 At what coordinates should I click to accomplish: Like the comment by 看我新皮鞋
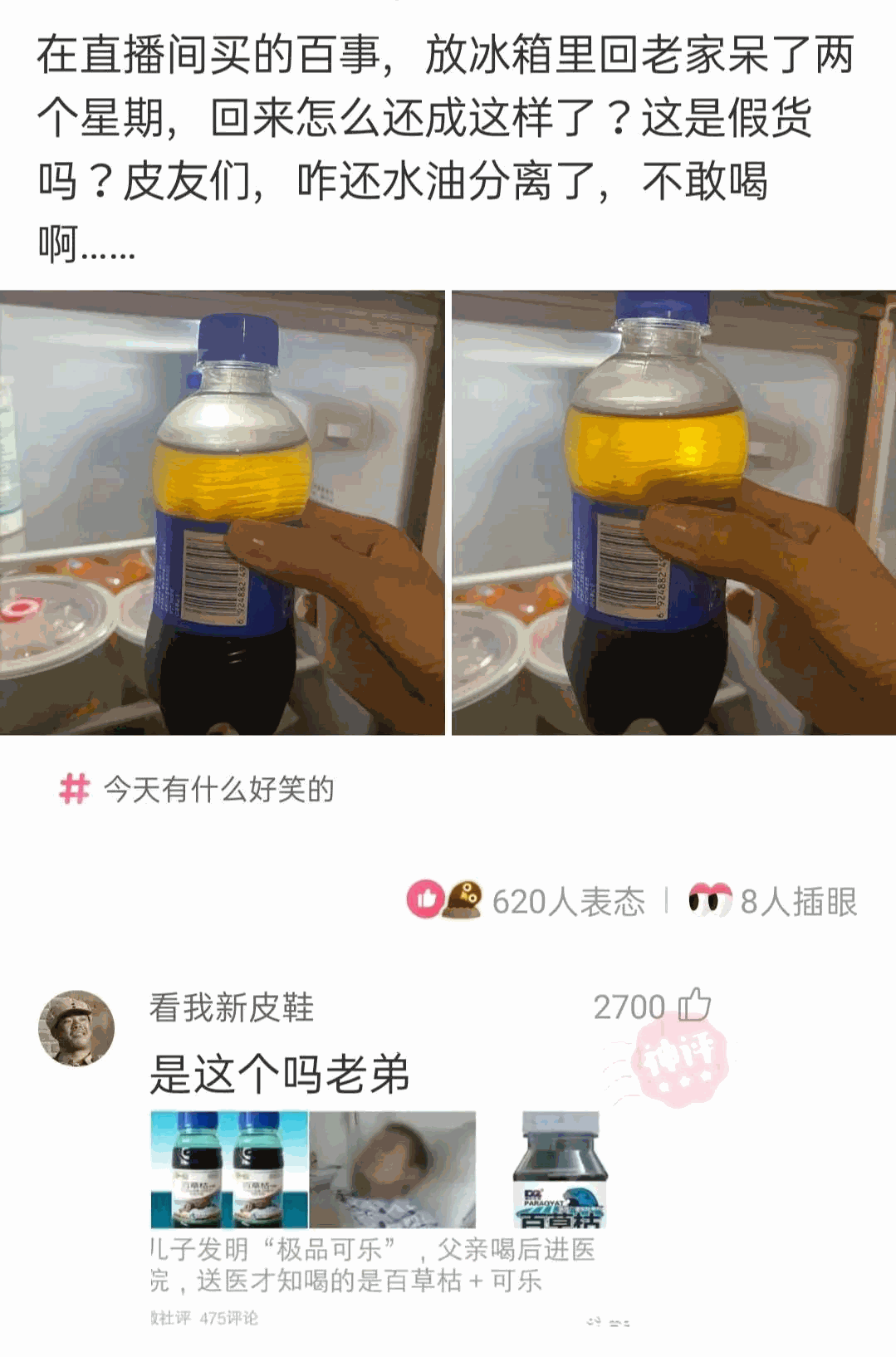(694, 1006)
